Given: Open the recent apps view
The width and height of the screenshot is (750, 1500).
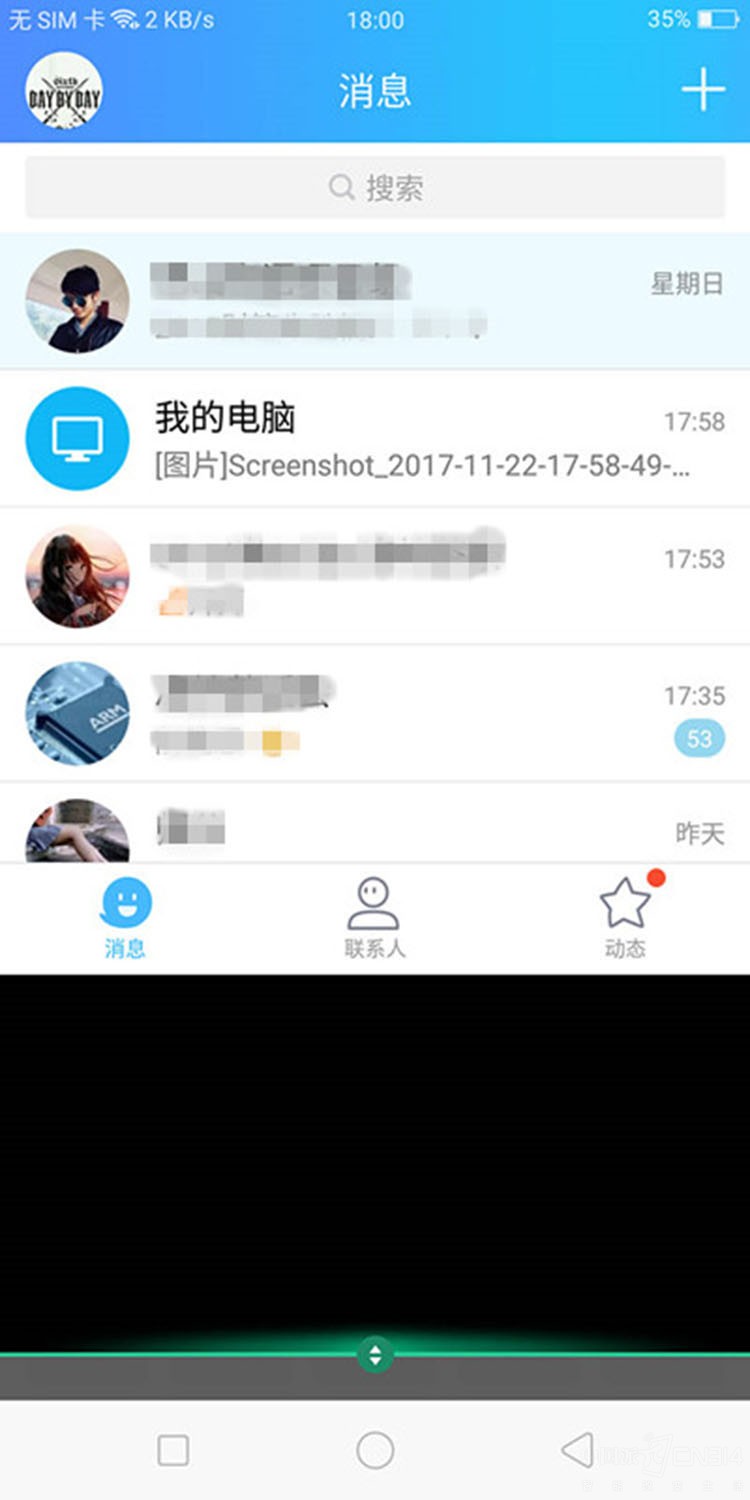Looking at the screenshot, I should pyautogui.click(x=173, y=1450).
